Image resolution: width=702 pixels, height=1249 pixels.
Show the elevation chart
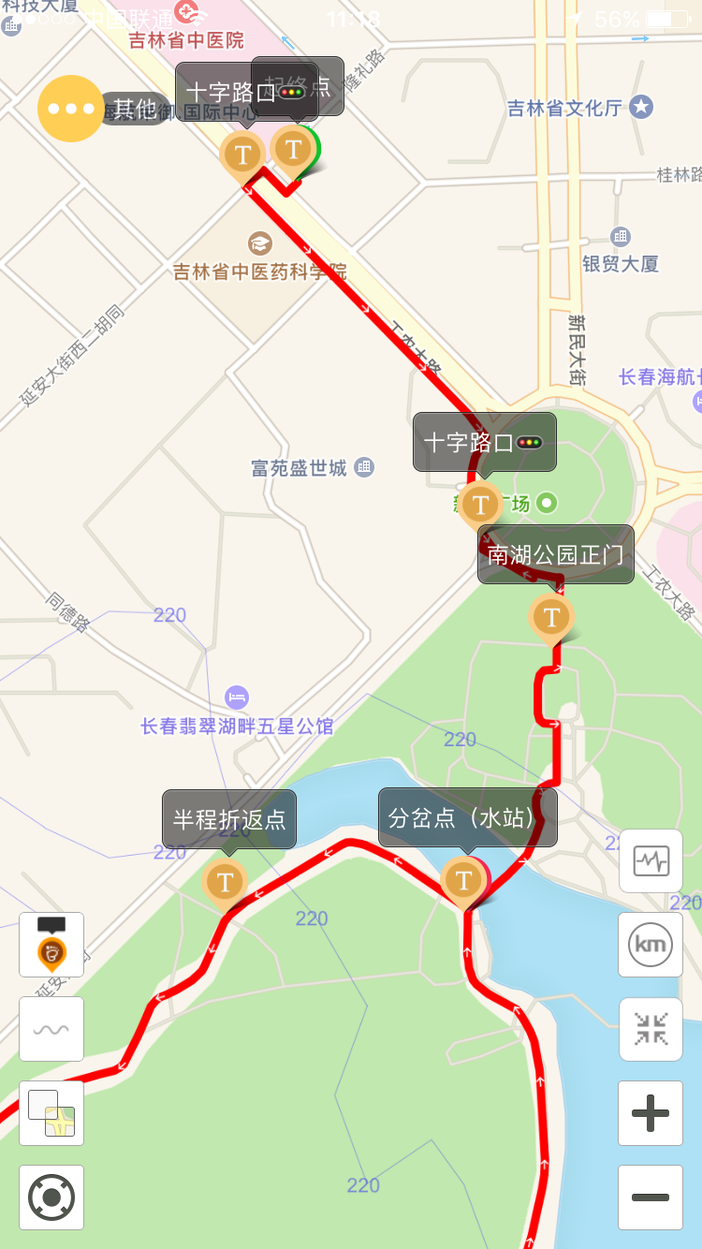click(x=651, y=860)
